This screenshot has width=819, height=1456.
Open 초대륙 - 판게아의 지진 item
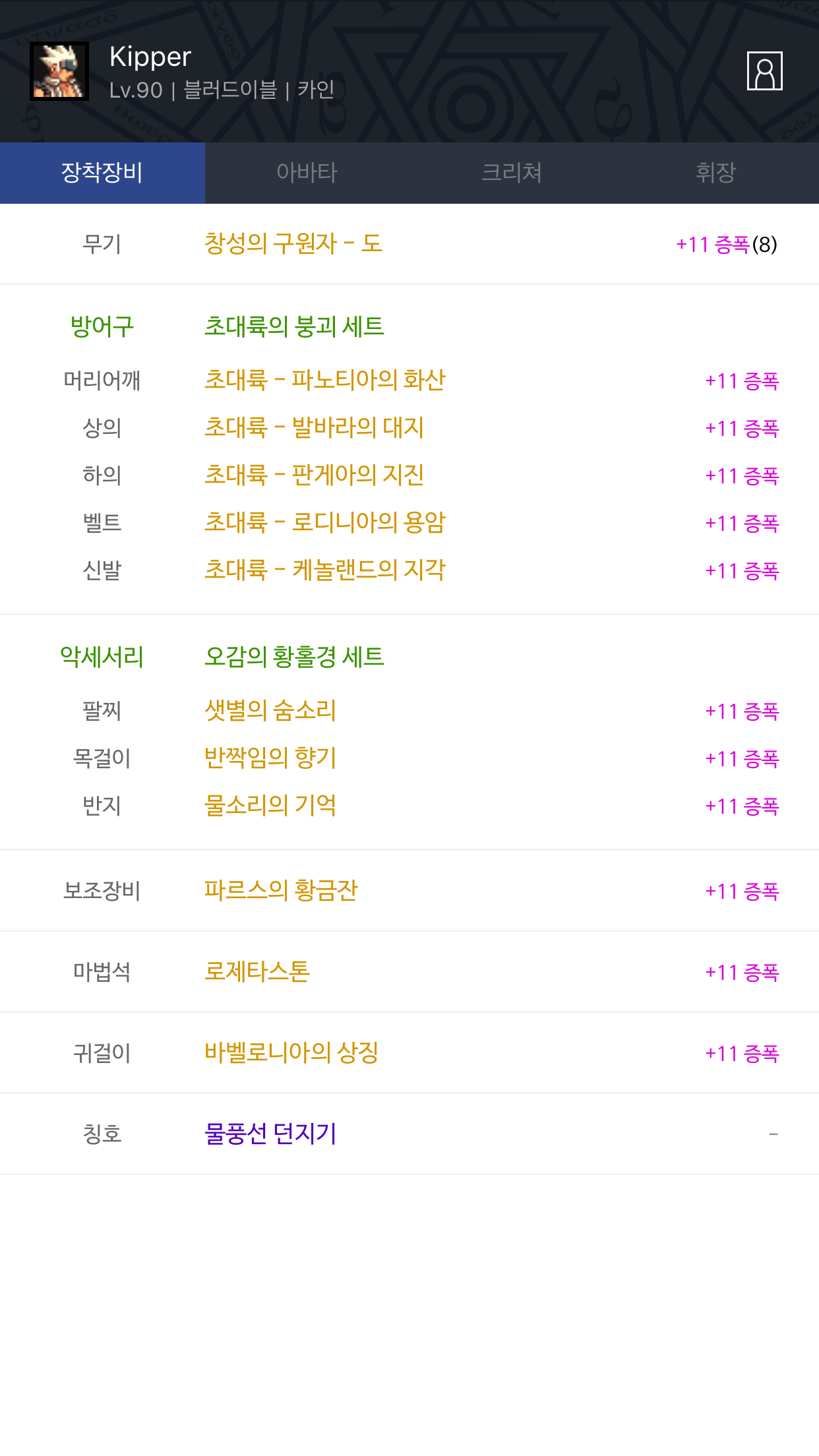point(314,475)
